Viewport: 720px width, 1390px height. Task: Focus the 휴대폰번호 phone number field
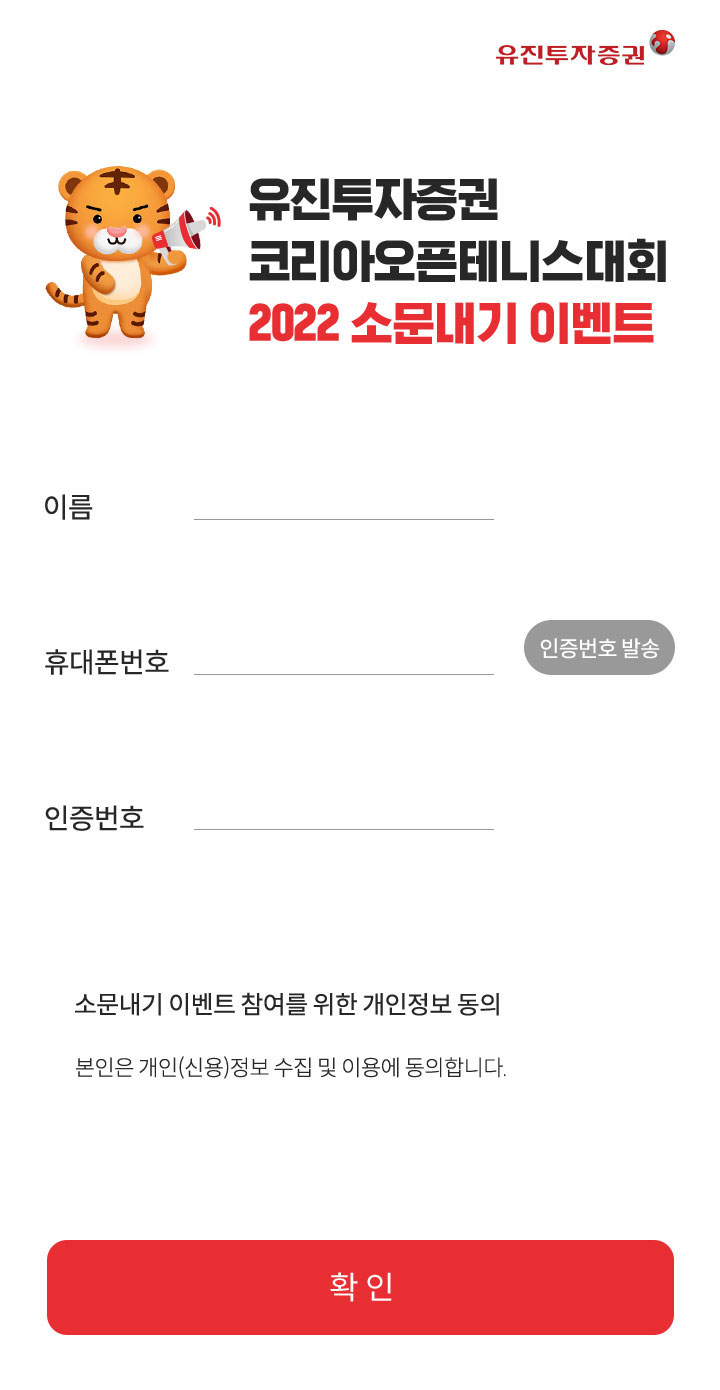pos(343,660)
